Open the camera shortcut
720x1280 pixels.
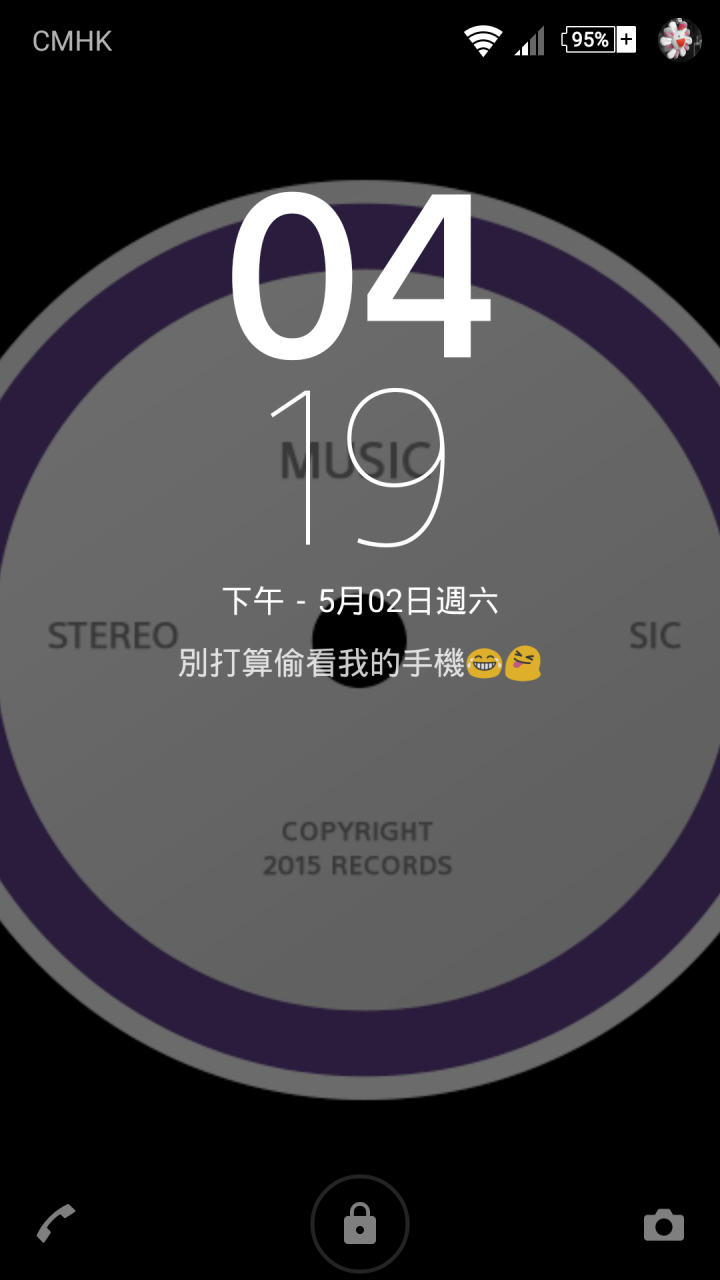pyautogui.click(x=663, y=1224)
